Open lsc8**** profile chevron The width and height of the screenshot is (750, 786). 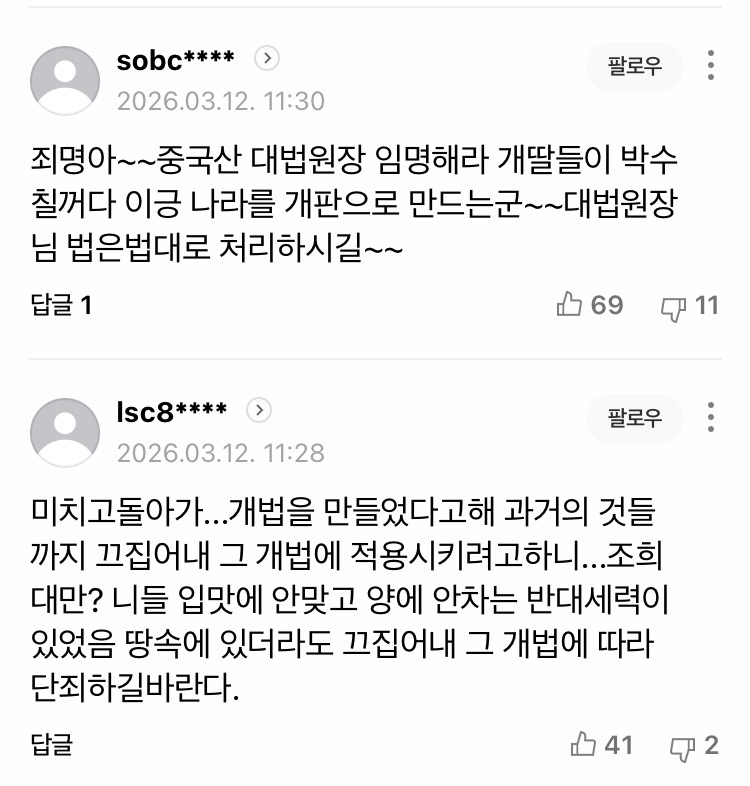click(x=258, y=410)
